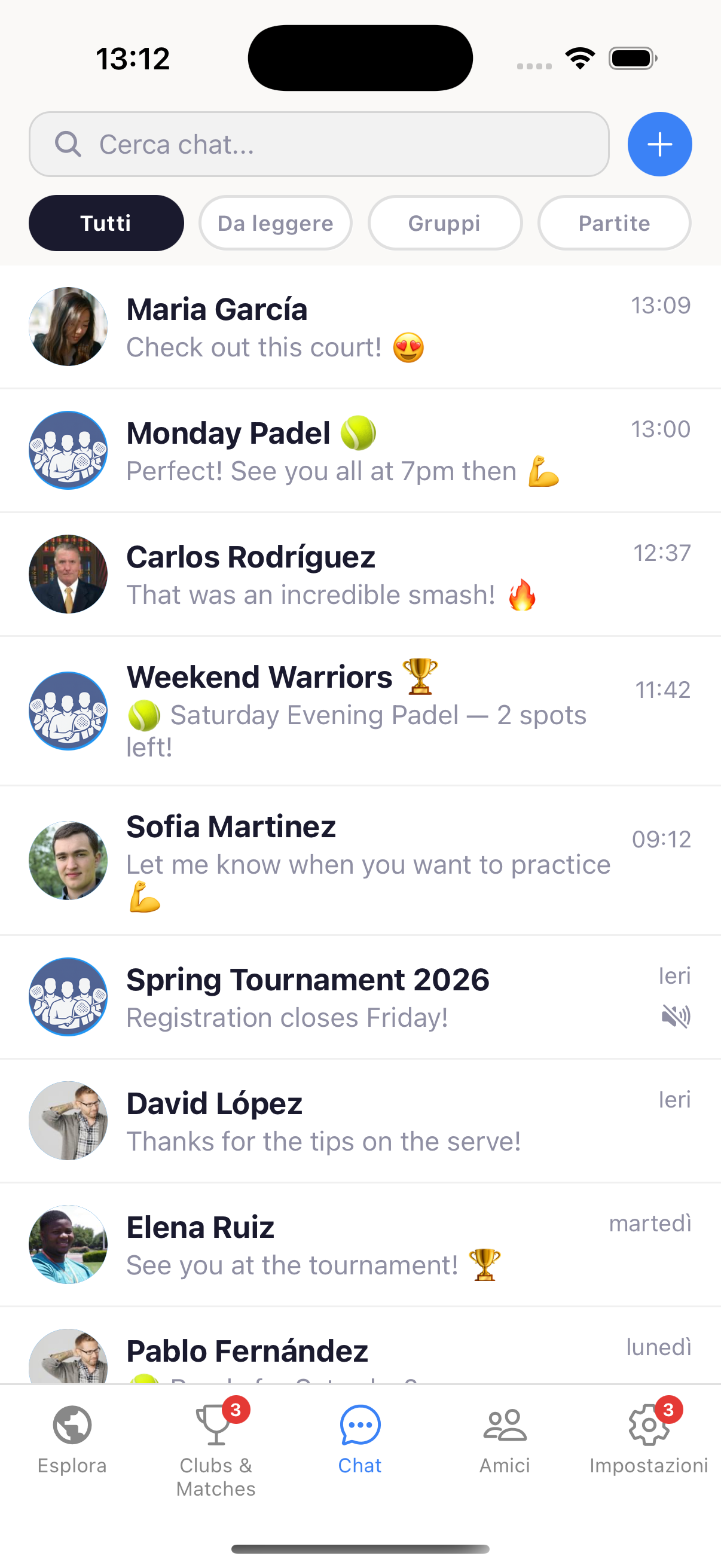Open the chat with Maria García
The width and height of the screenshot is (721, 1568).
tap(360, 327)
